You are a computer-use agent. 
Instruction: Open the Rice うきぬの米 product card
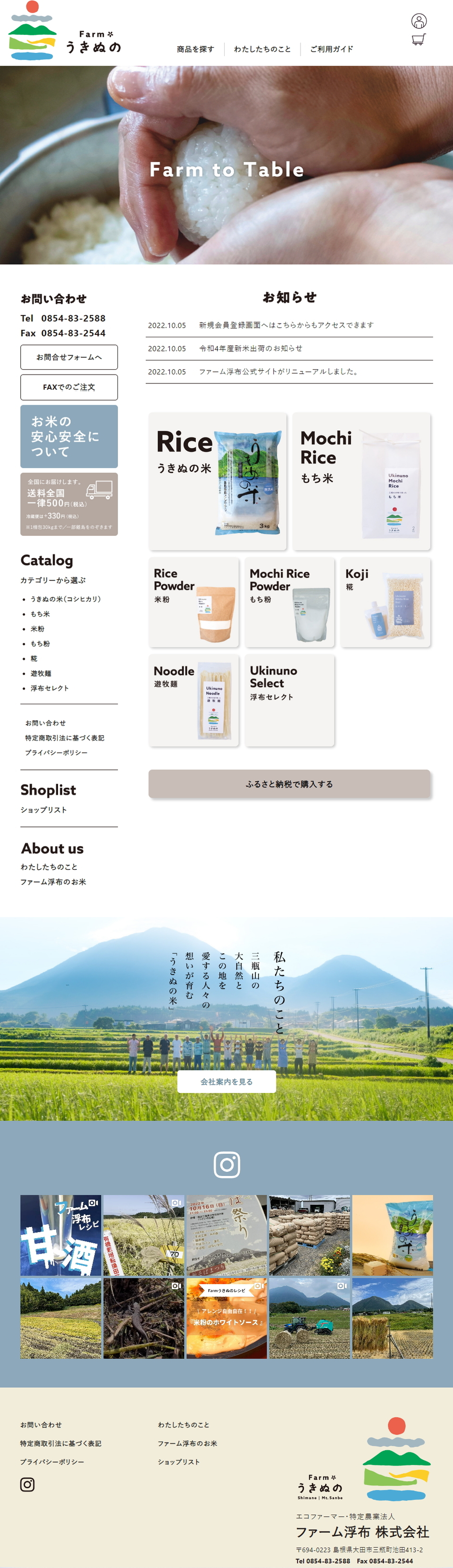[218, 481]
